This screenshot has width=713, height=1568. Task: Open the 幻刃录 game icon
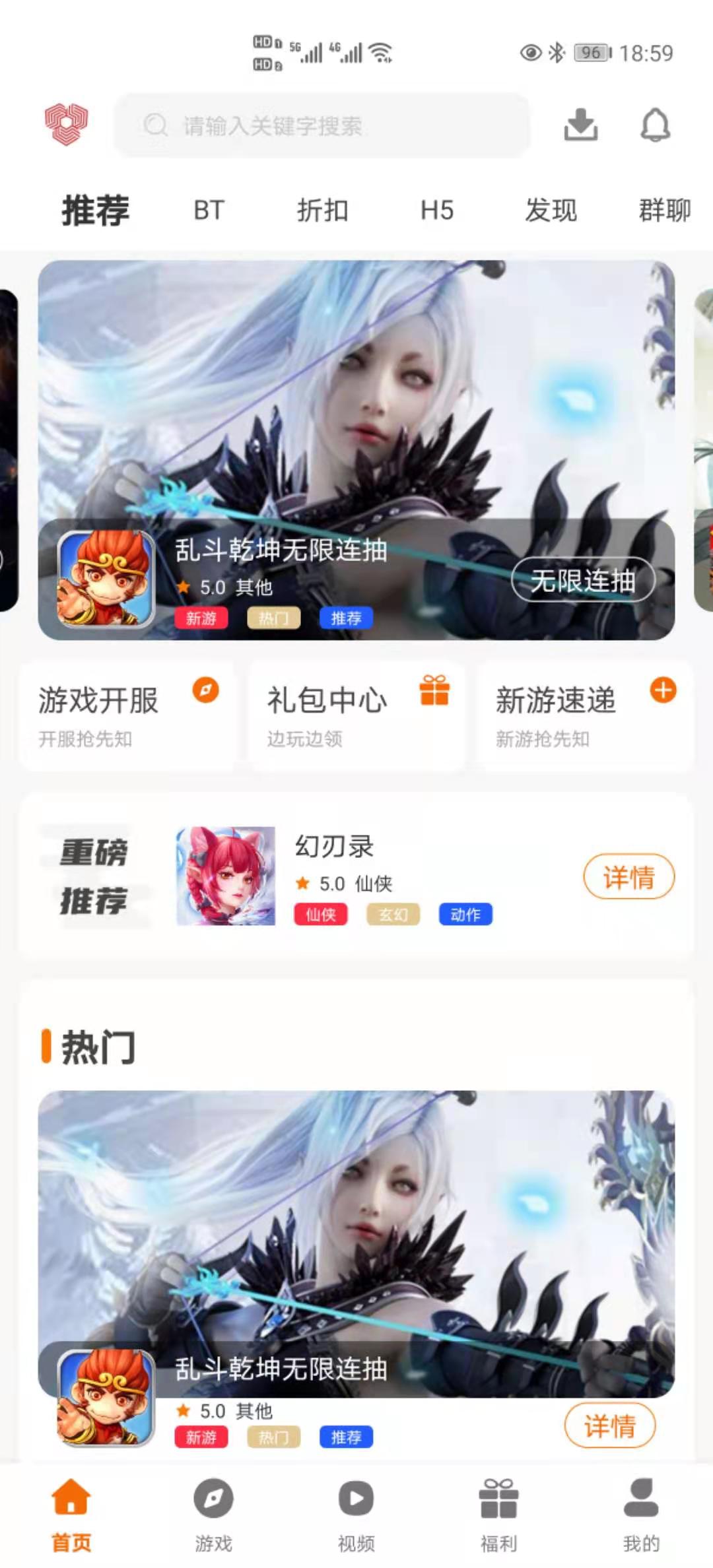tap(226, 876)
